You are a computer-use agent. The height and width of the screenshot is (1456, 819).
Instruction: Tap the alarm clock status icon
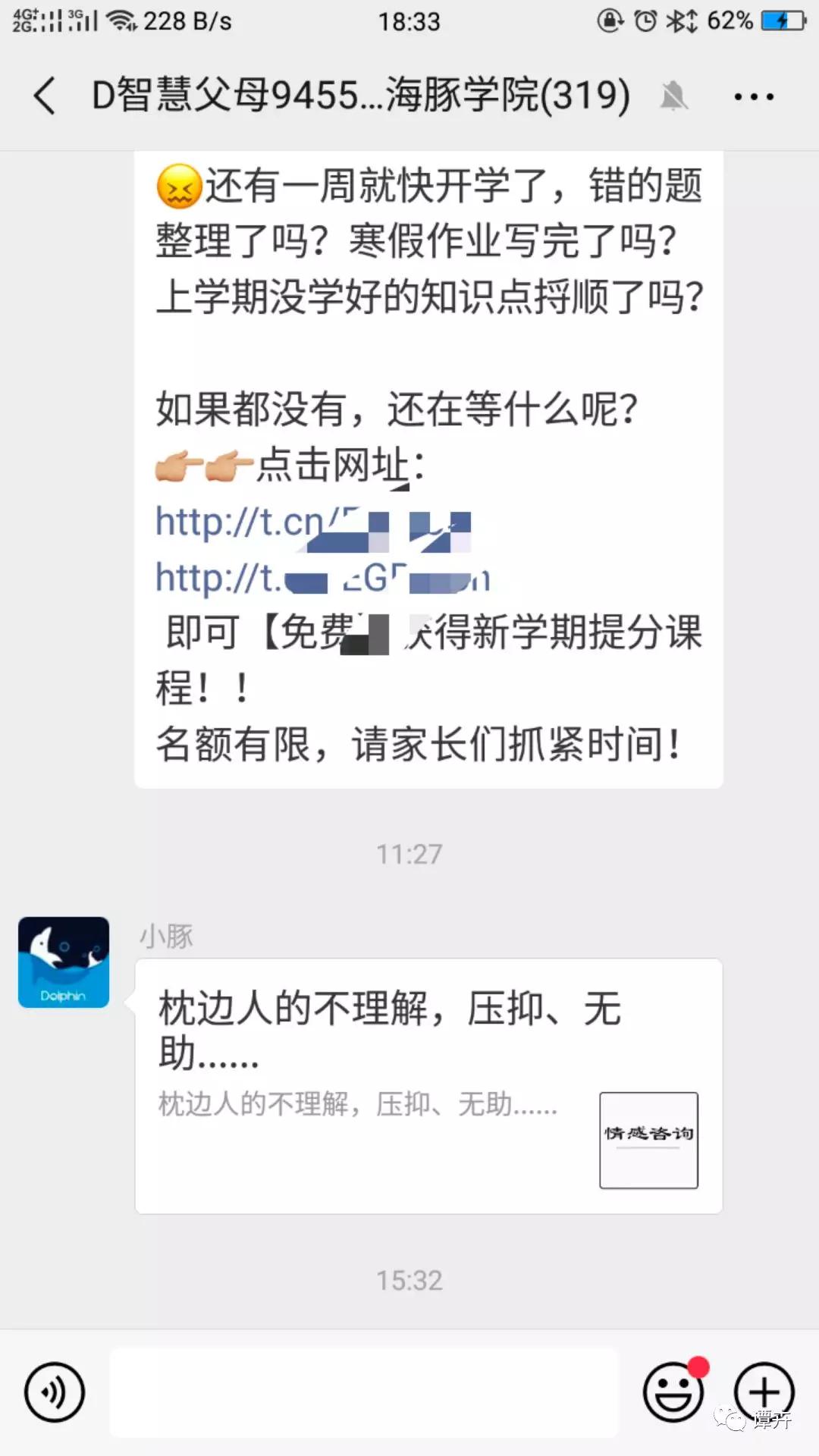(644, 20)
